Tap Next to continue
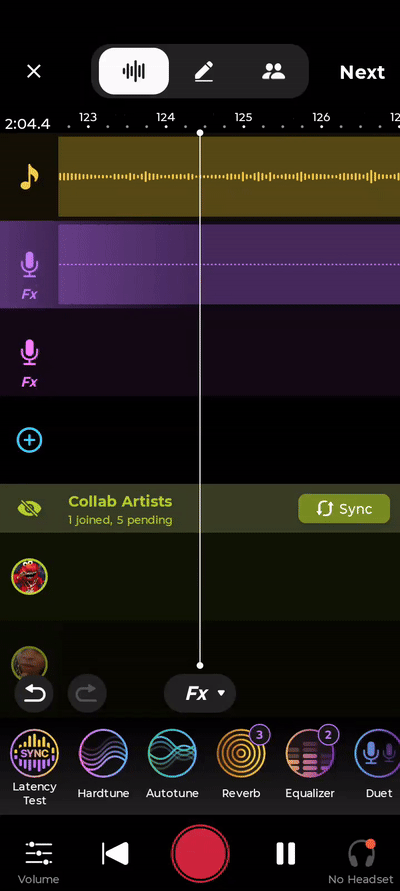This screenshot has height=891, width=400. pos(362,72)
